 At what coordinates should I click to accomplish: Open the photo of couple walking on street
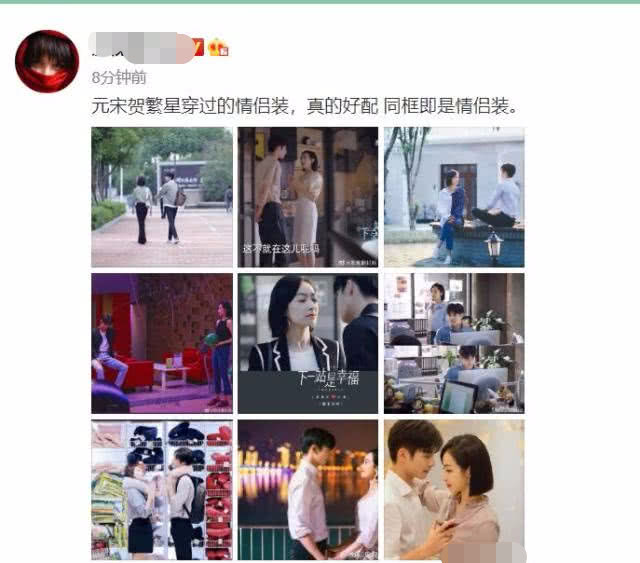tap(162, 197)
